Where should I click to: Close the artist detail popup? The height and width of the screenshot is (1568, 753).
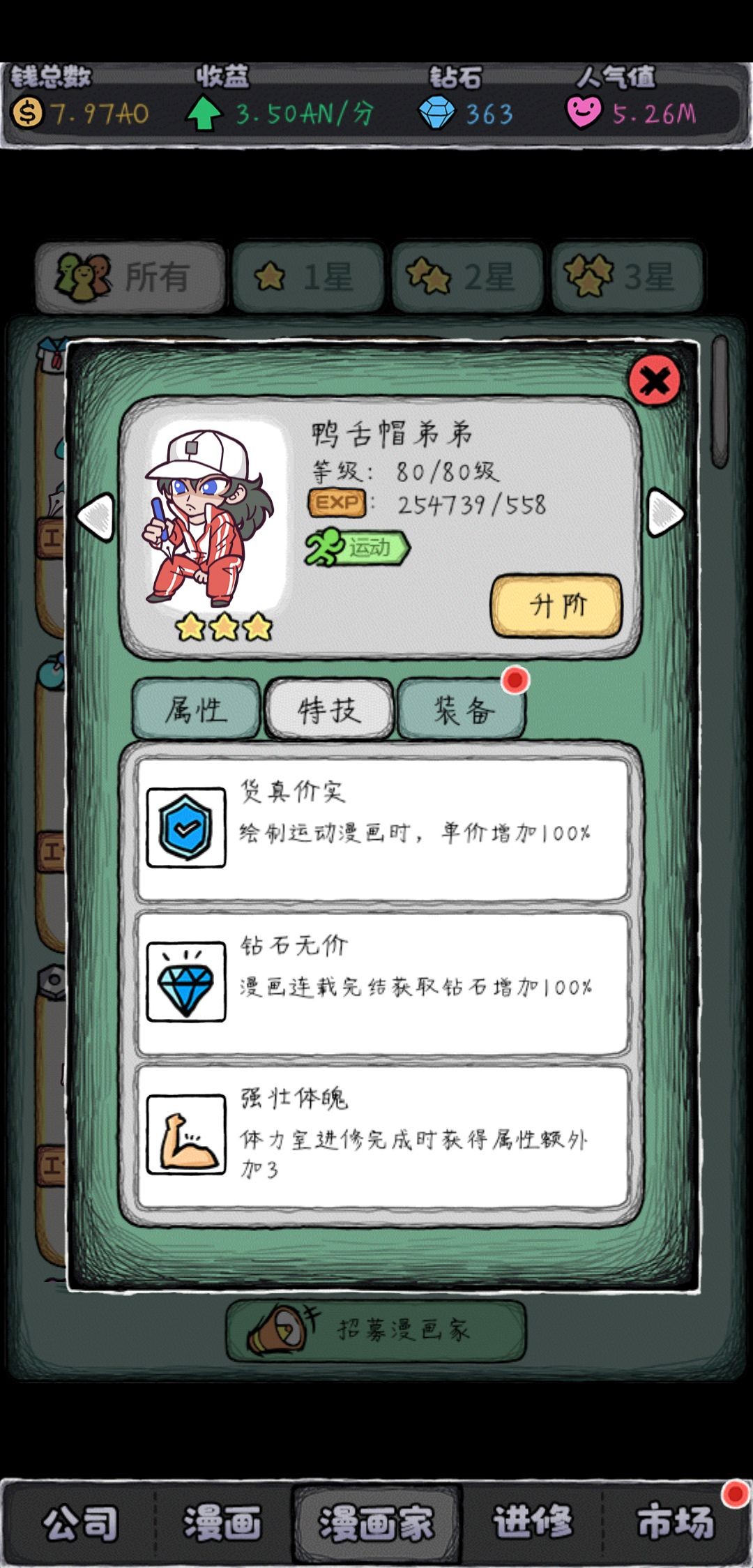(654, 380)
